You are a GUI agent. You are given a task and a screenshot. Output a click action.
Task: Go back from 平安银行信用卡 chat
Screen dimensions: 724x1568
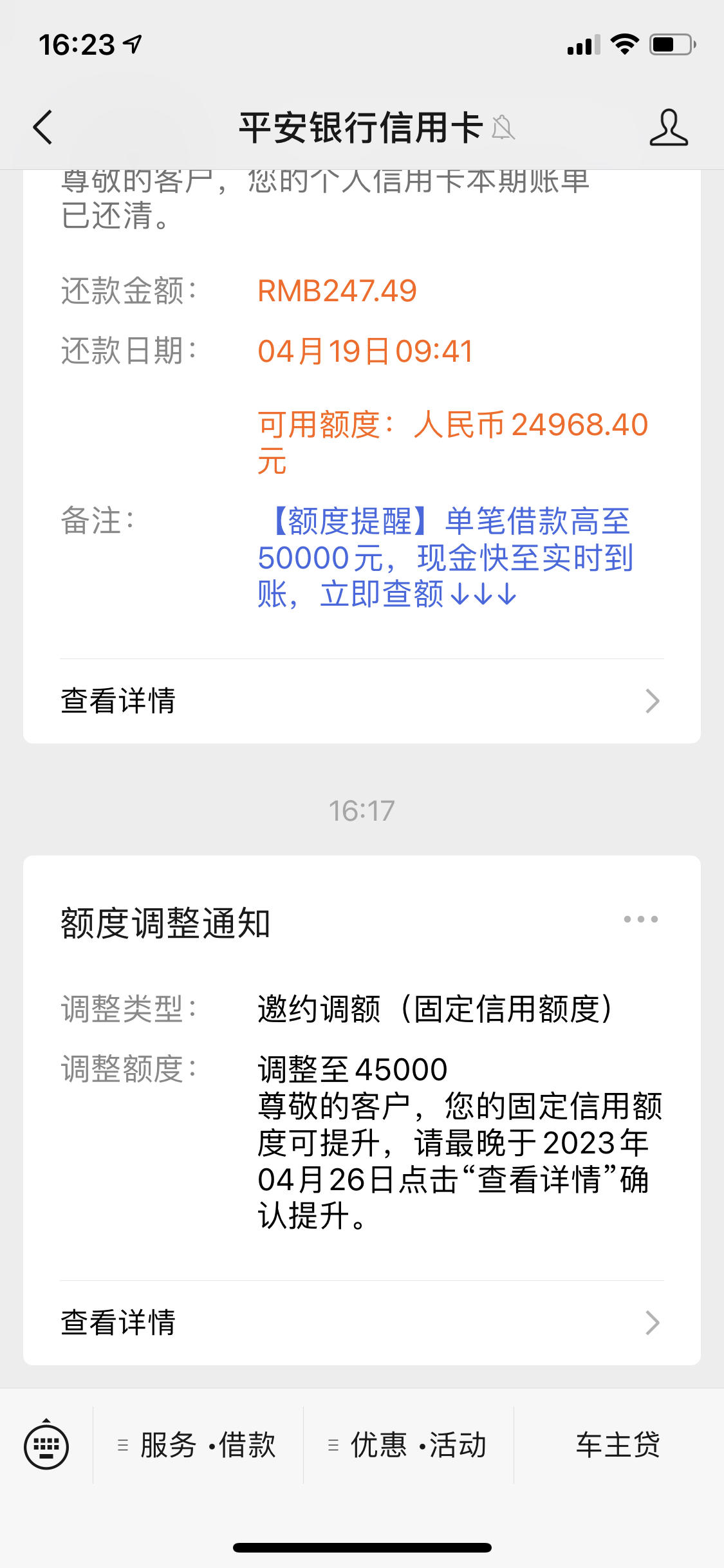(x=42, y=127)
